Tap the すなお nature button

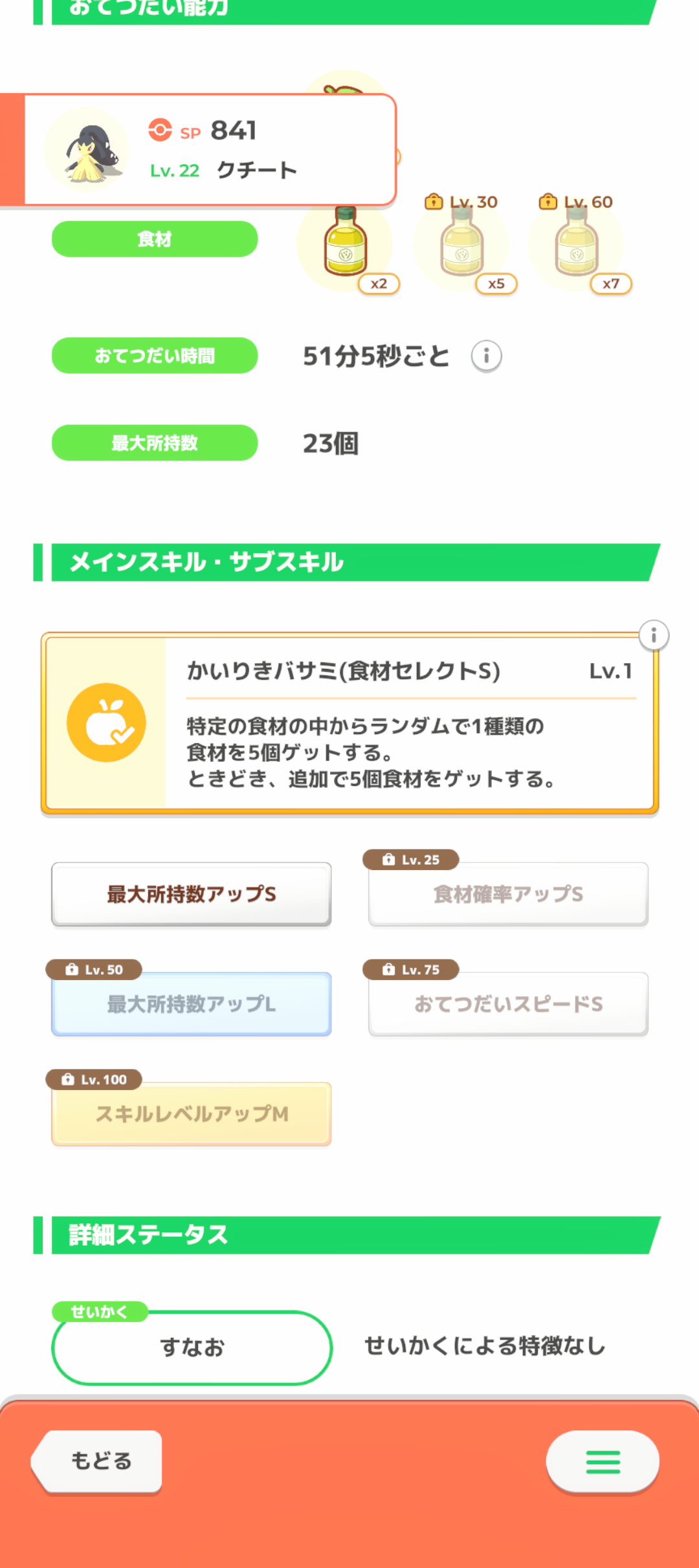[x=192, y=1347]
